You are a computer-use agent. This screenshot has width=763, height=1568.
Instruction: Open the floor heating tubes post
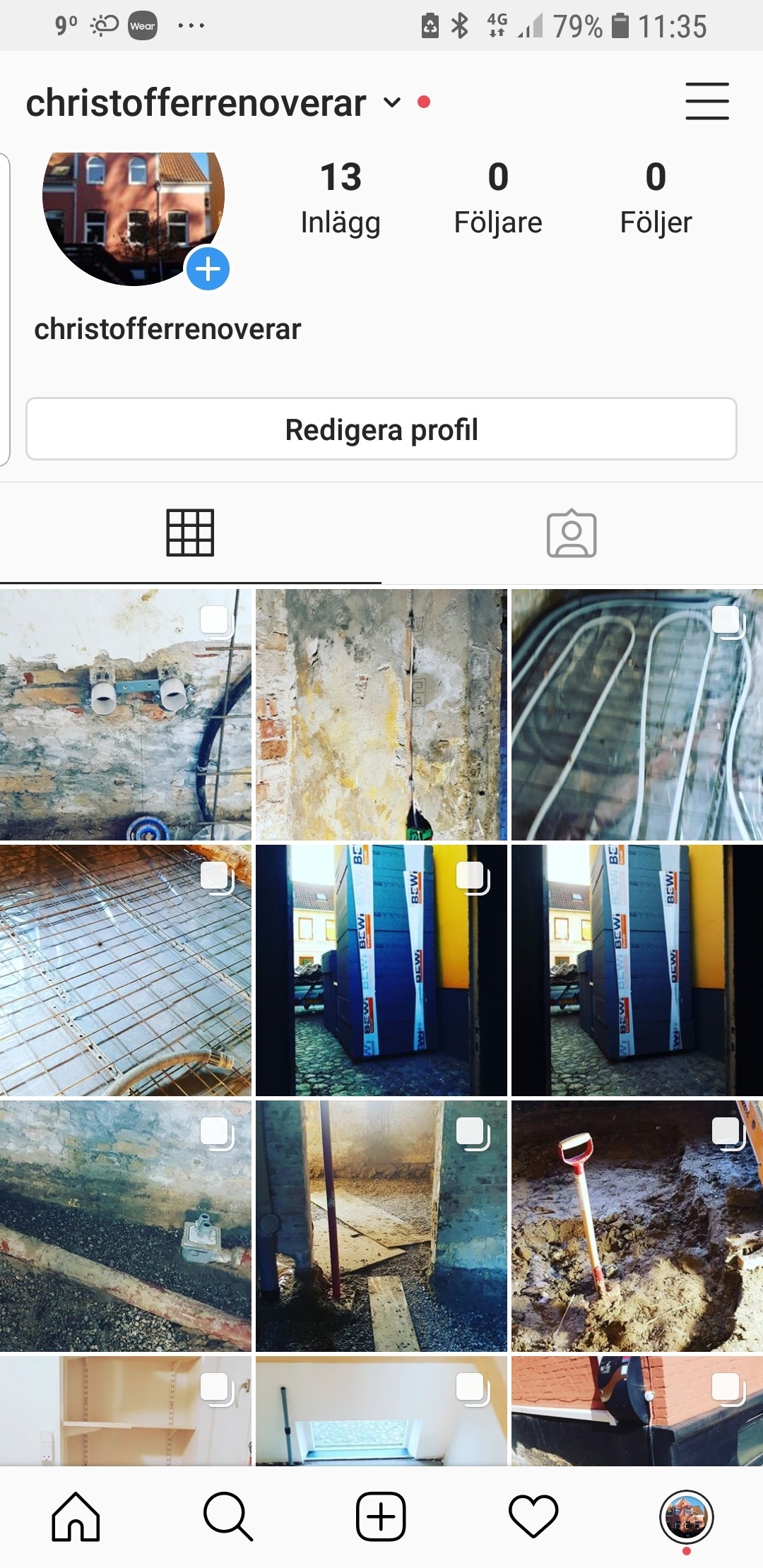coord(637,715)
